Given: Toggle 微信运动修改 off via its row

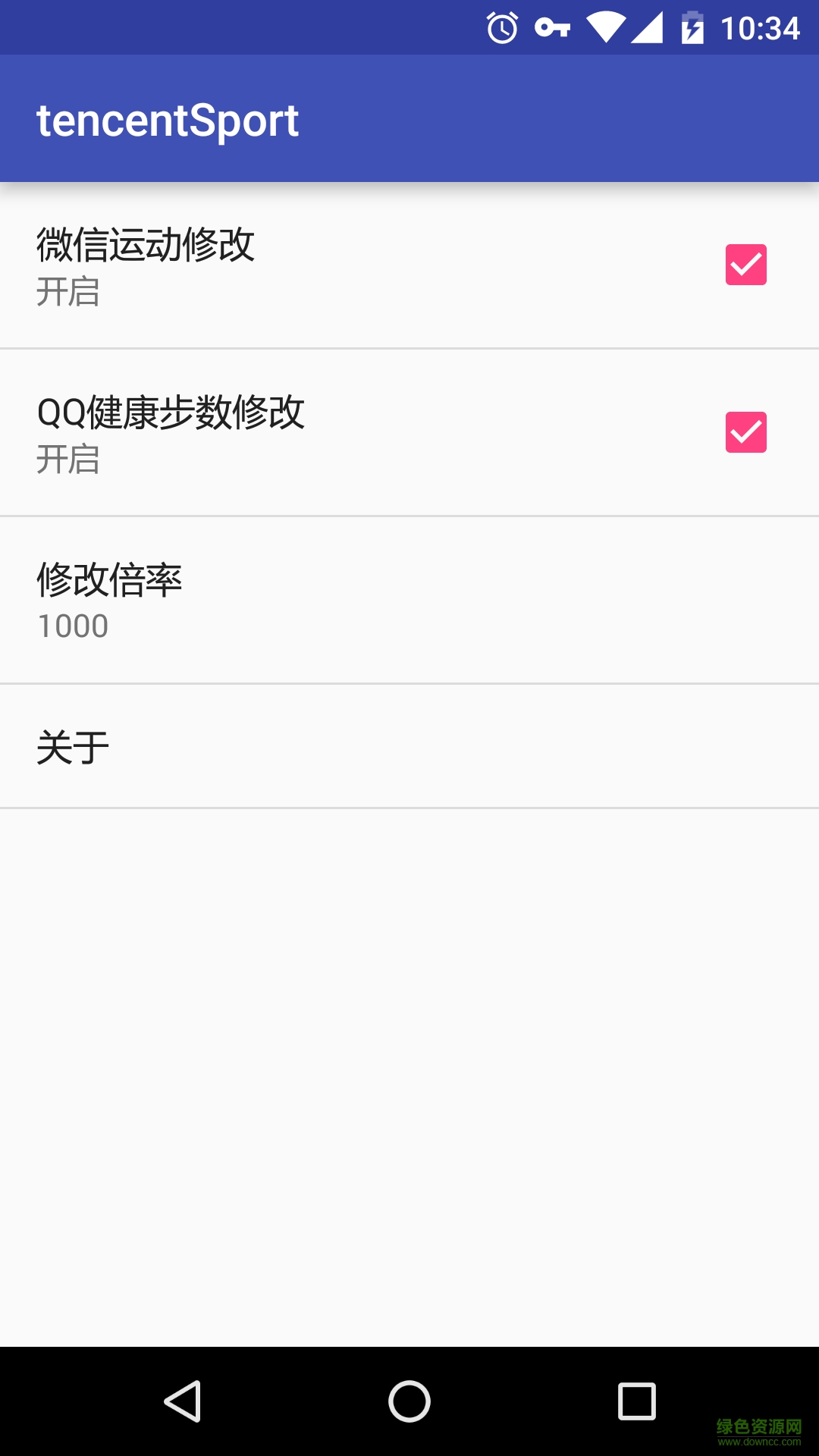Looking at the screenshot, I should [x=303, y=265].
